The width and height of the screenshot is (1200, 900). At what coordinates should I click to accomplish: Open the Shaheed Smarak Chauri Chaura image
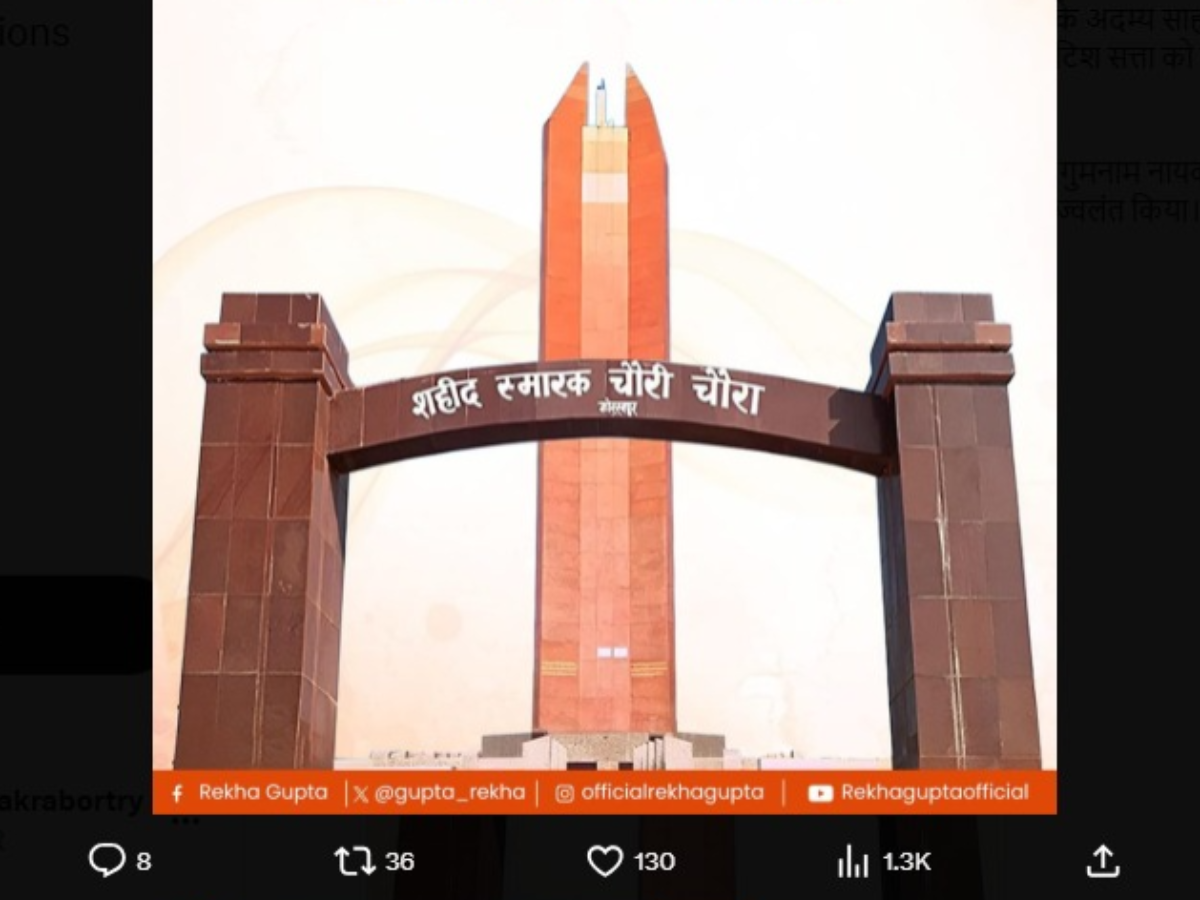point(604,400)
